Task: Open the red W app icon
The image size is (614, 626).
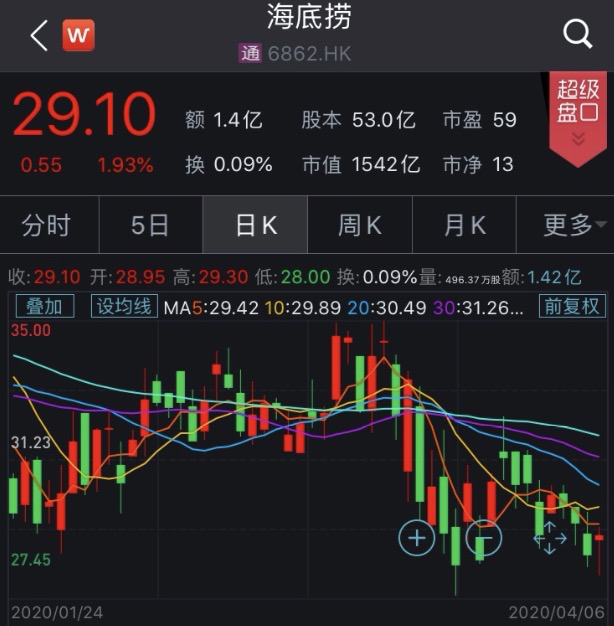Action: [78, 36]
